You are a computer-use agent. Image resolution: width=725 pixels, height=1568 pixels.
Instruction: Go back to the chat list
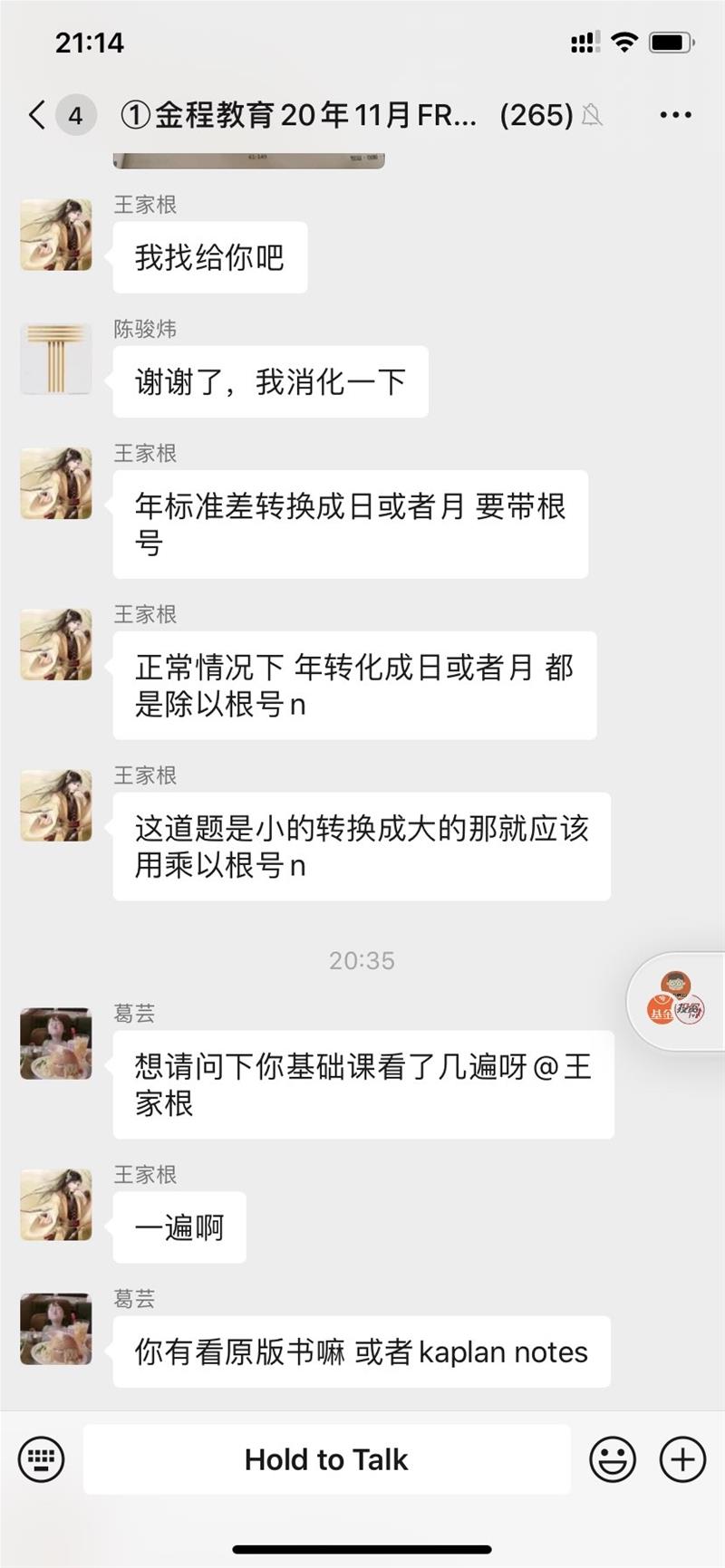(x=37, y=115)
